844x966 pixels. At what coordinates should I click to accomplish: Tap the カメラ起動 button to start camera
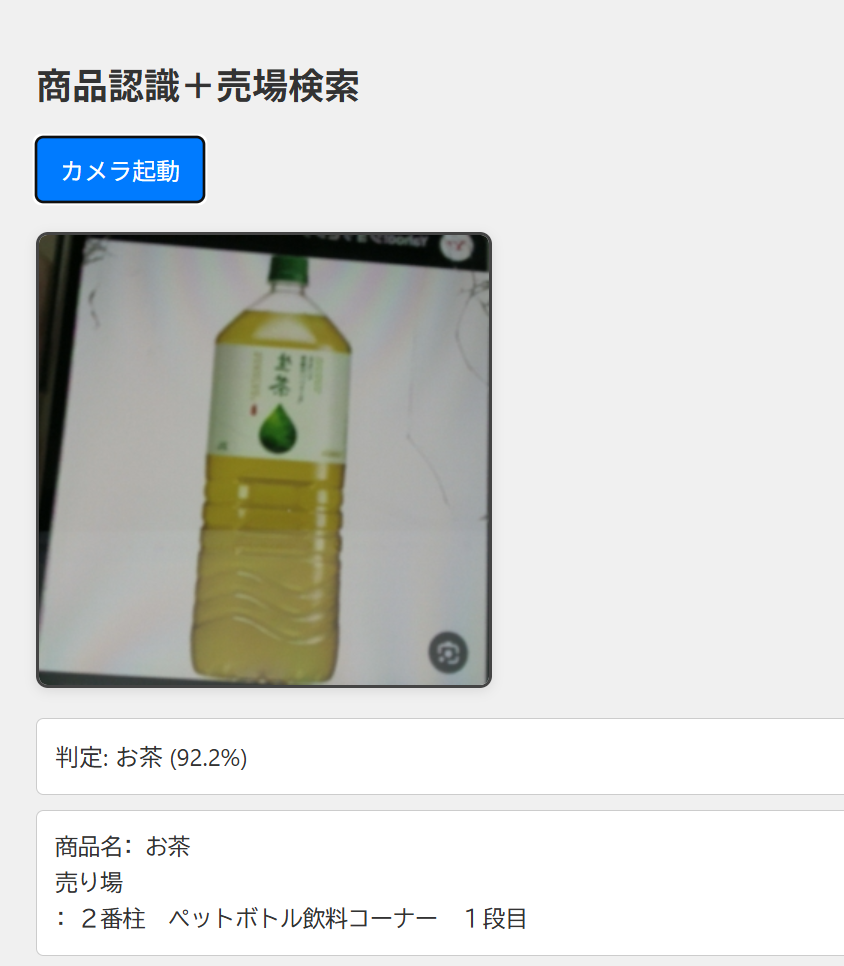pos(120,170)
